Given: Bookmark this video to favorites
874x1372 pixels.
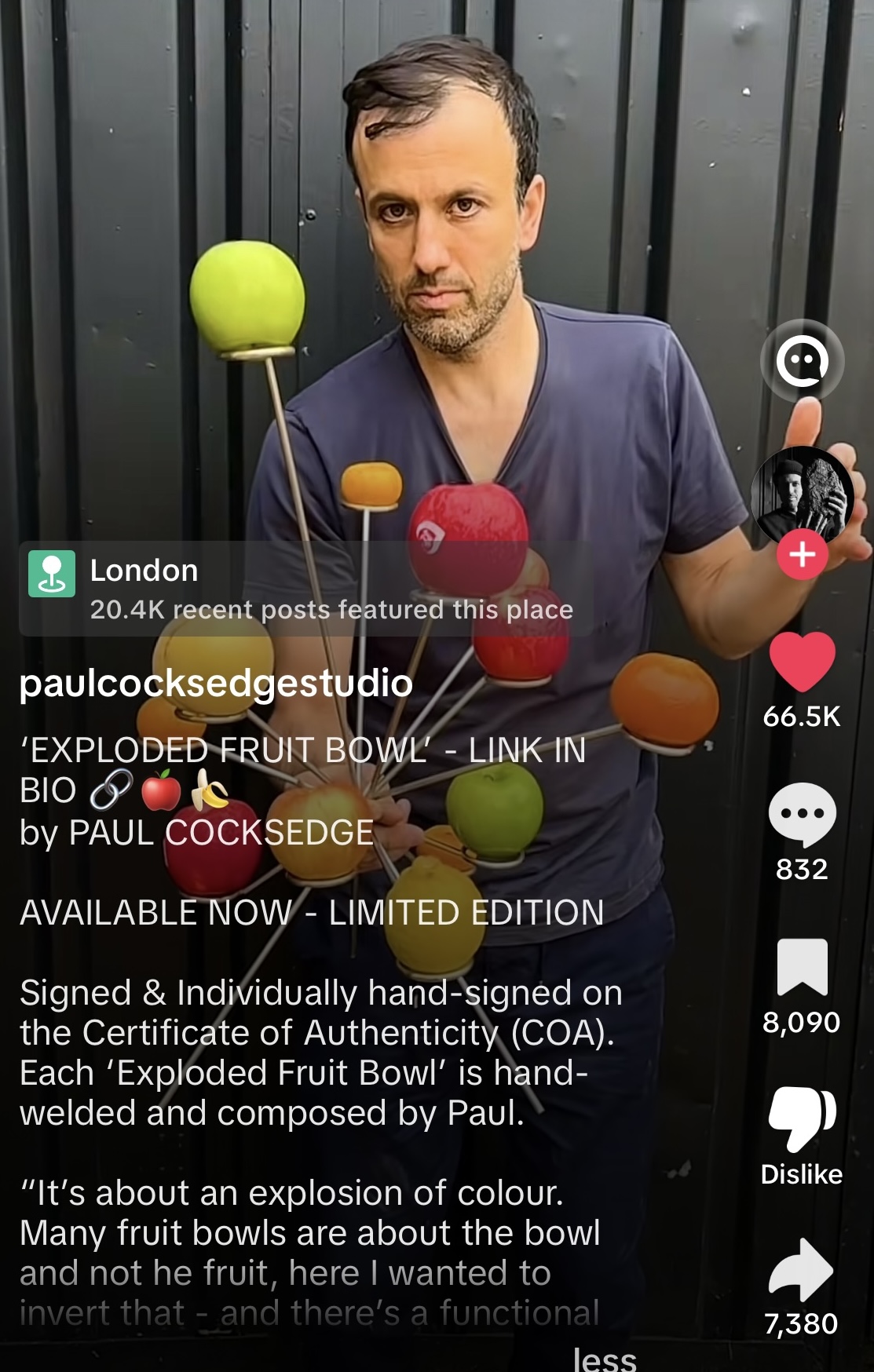Looking at the screenshot, I should tap(802, 967).
